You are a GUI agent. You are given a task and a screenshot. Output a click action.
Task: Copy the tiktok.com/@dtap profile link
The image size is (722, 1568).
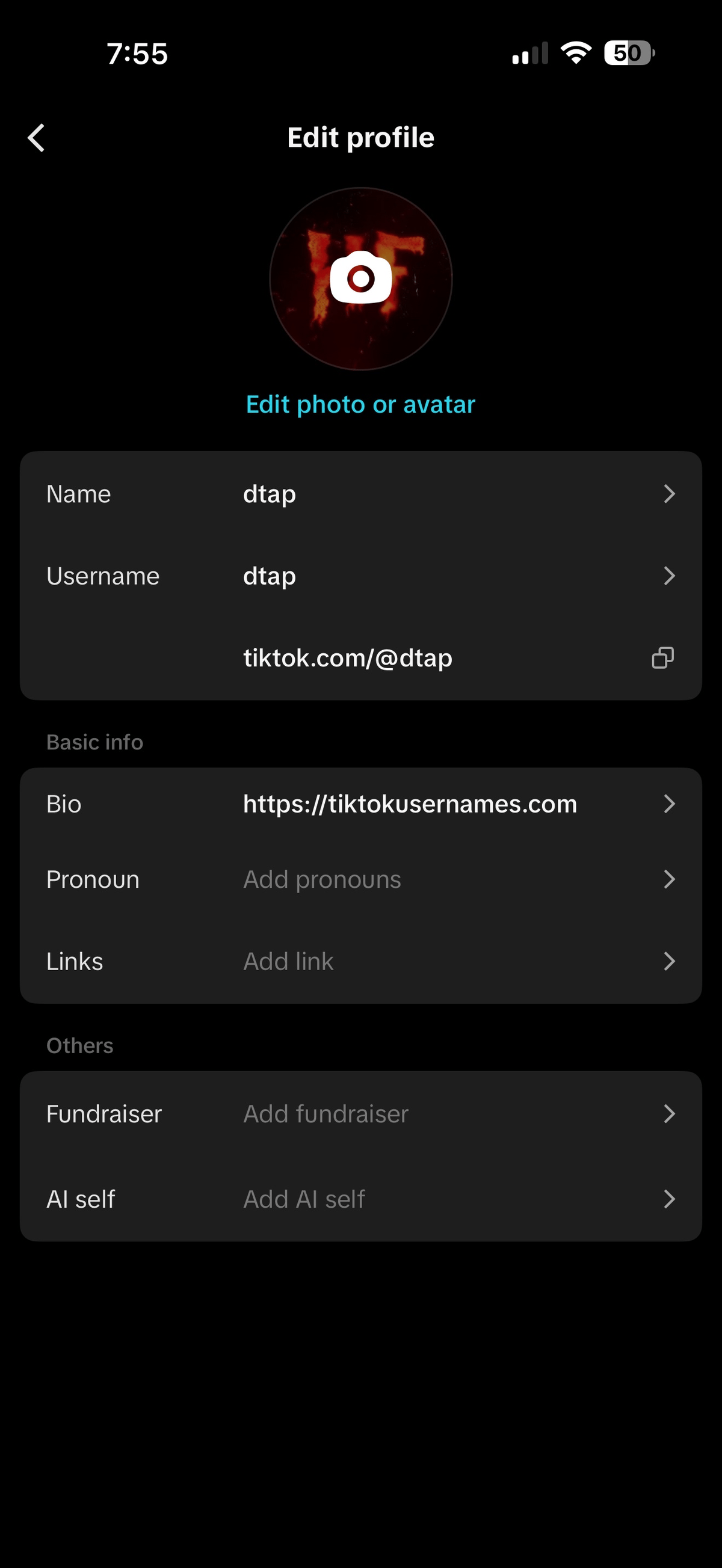tap(662, 658)
